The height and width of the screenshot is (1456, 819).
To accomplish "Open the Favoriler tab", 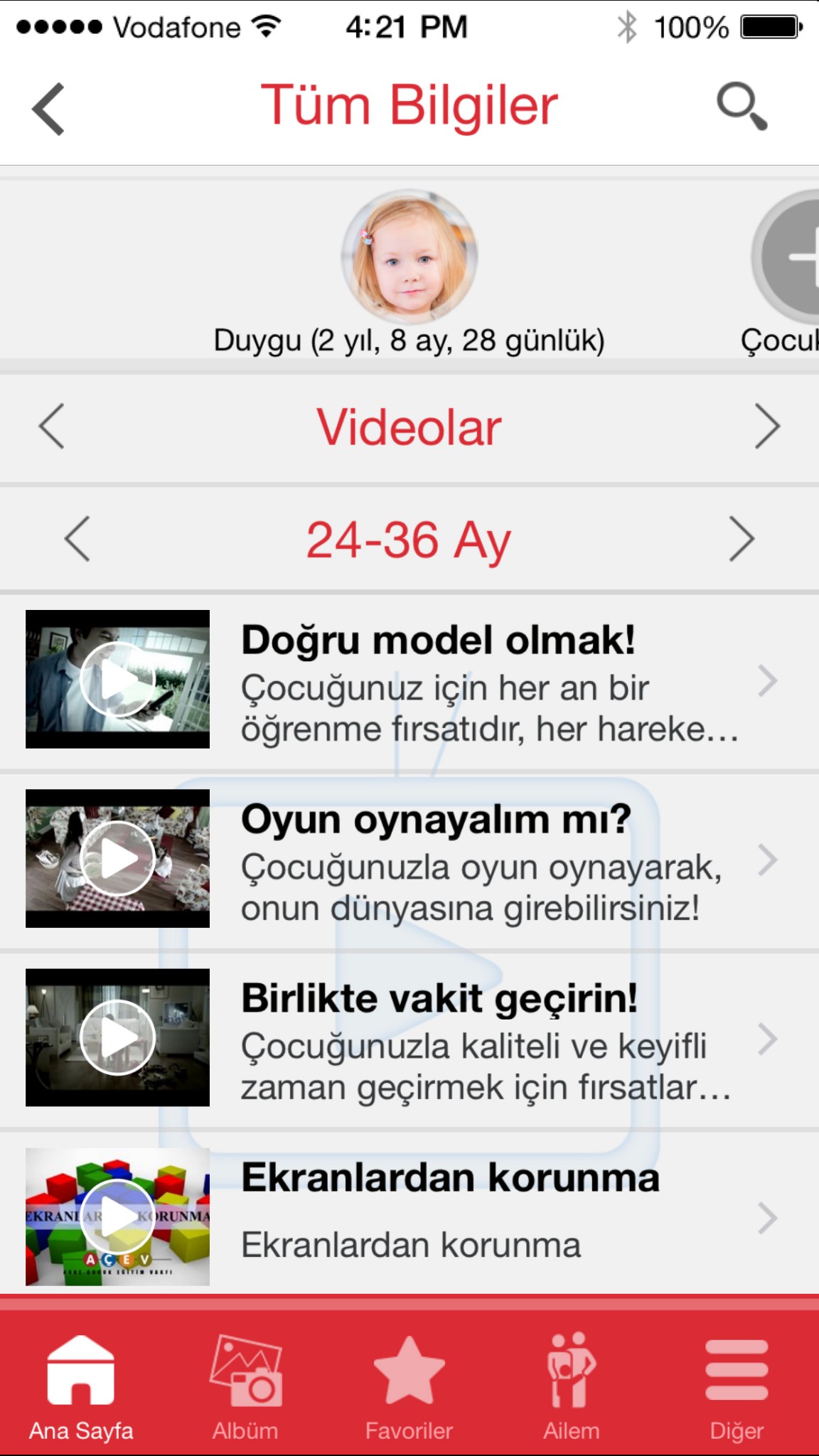I will pyautogui.click(x=409, y=1386).
